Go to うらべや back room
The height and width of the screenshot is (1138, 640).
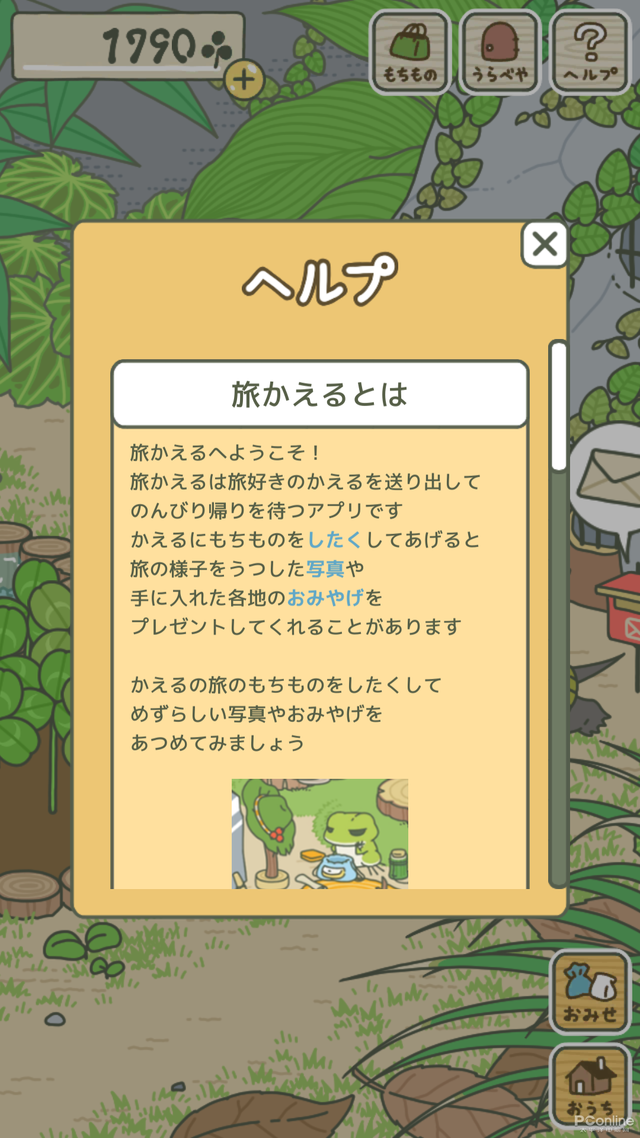click(x=499, y=52)
